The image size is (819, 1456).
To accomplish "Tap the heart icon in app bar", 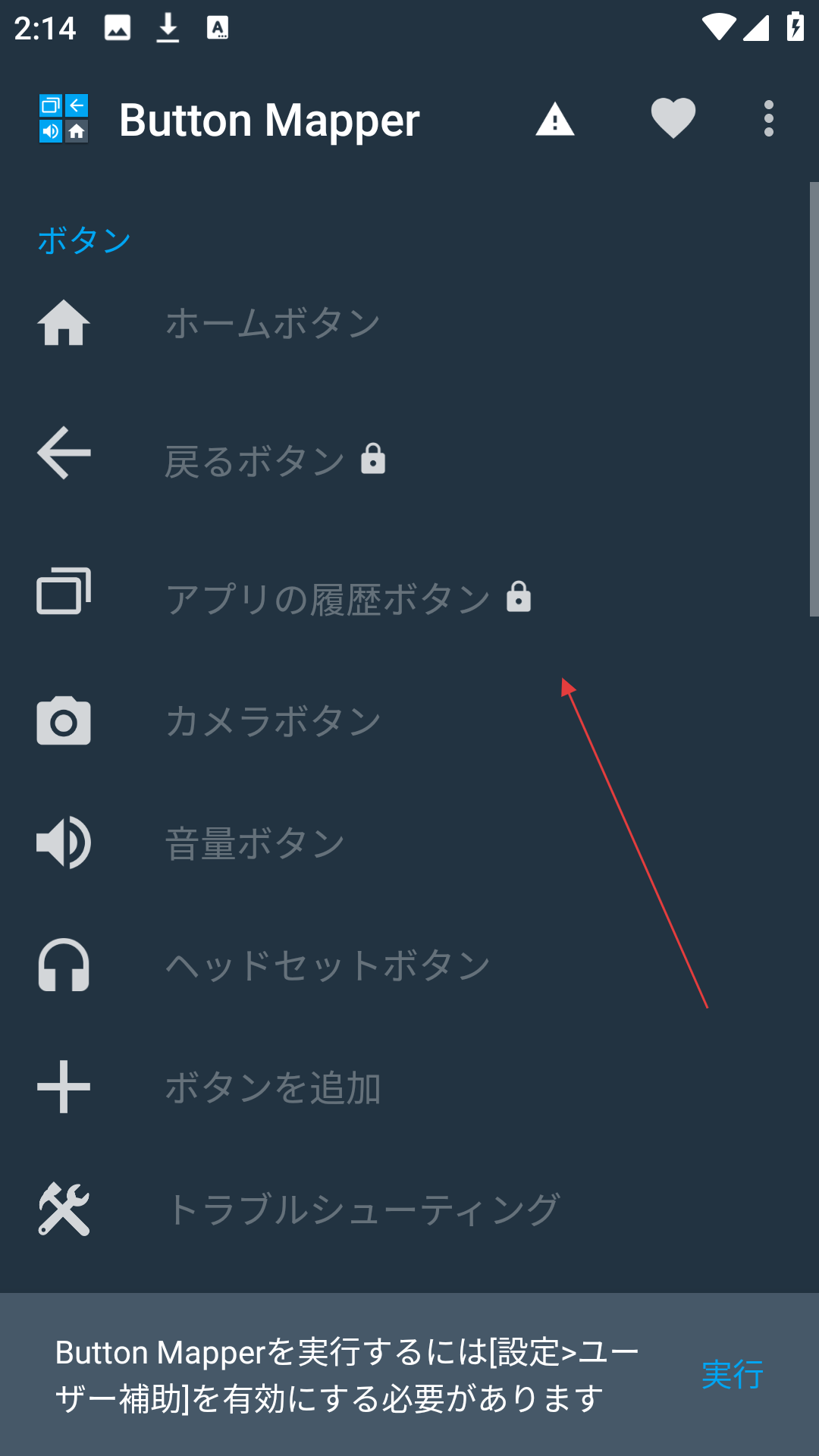I will 673,119.
